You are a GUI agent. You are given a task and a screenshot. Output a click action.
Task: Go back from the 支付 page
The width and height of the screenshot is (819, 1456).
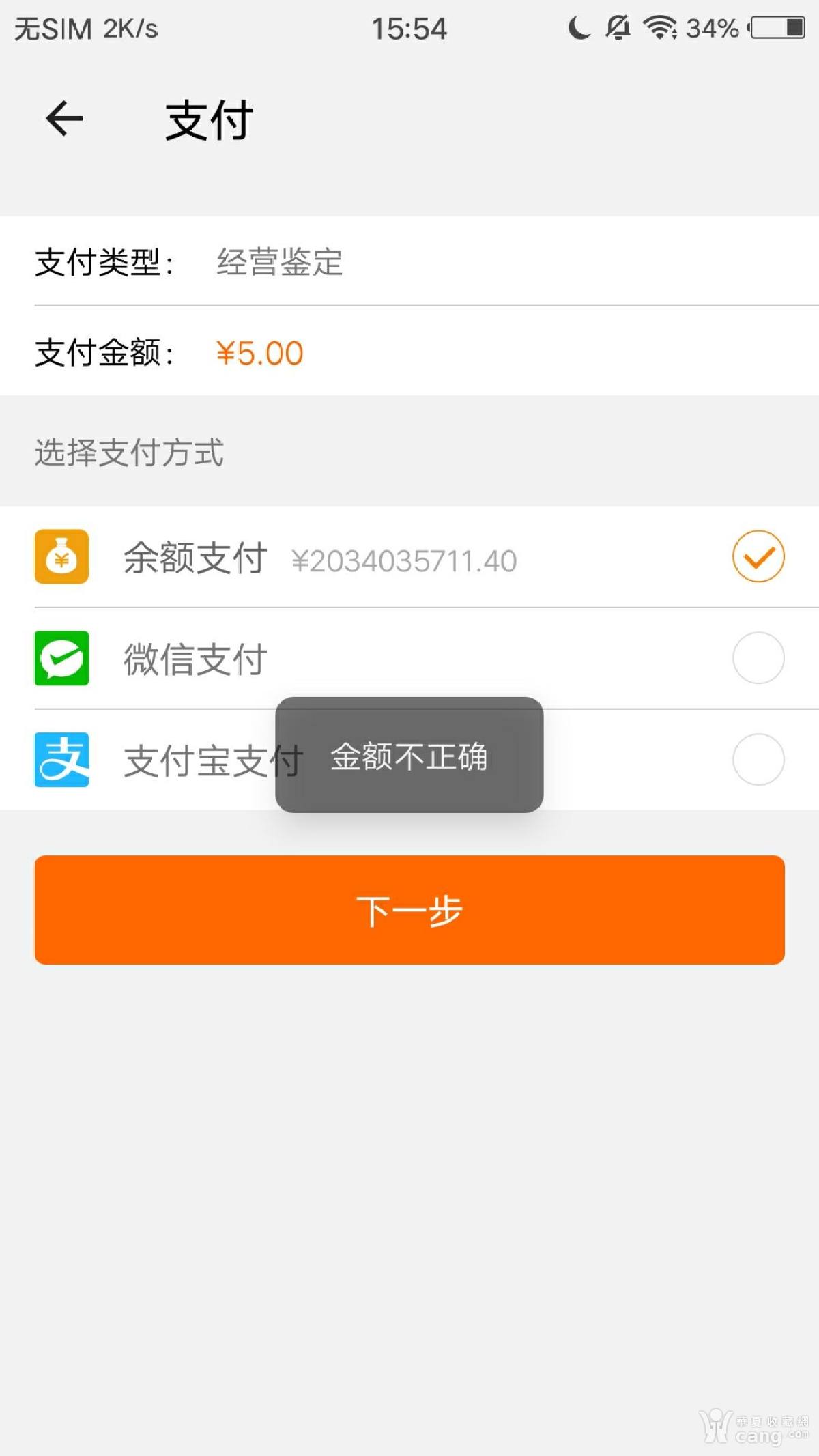coord(64,119)
